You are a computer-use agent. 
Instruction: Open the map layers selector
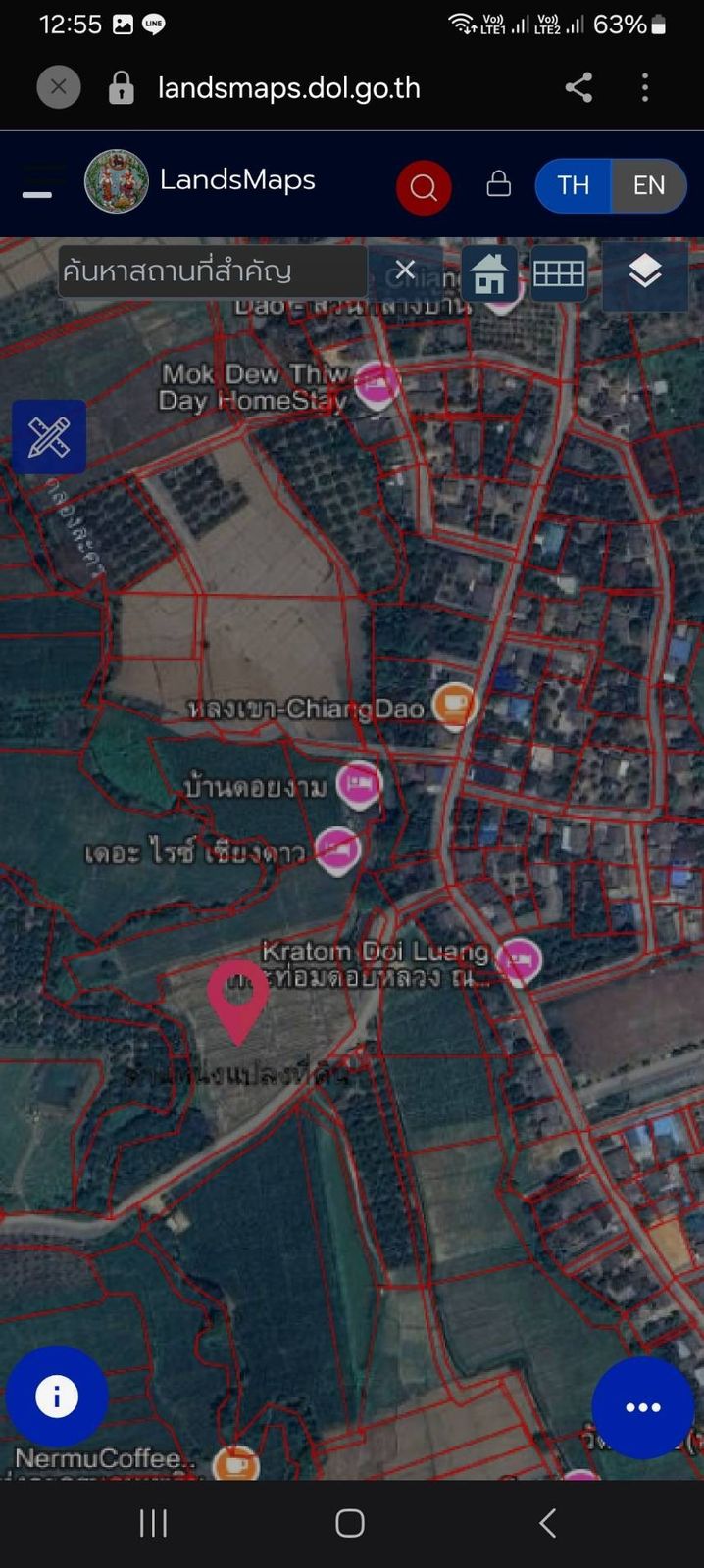click(644, 271)
